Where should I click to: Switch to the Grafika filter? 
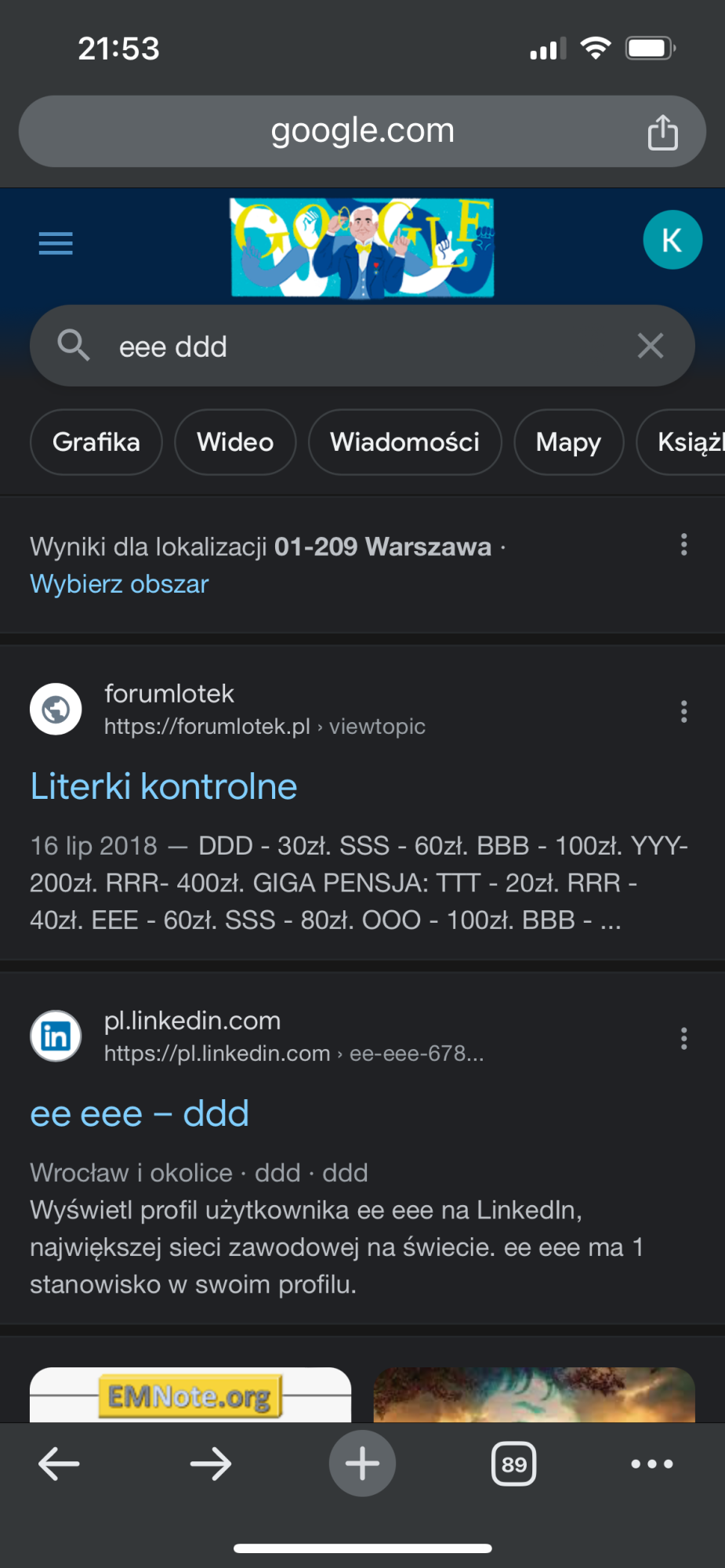tap(96, 442)
